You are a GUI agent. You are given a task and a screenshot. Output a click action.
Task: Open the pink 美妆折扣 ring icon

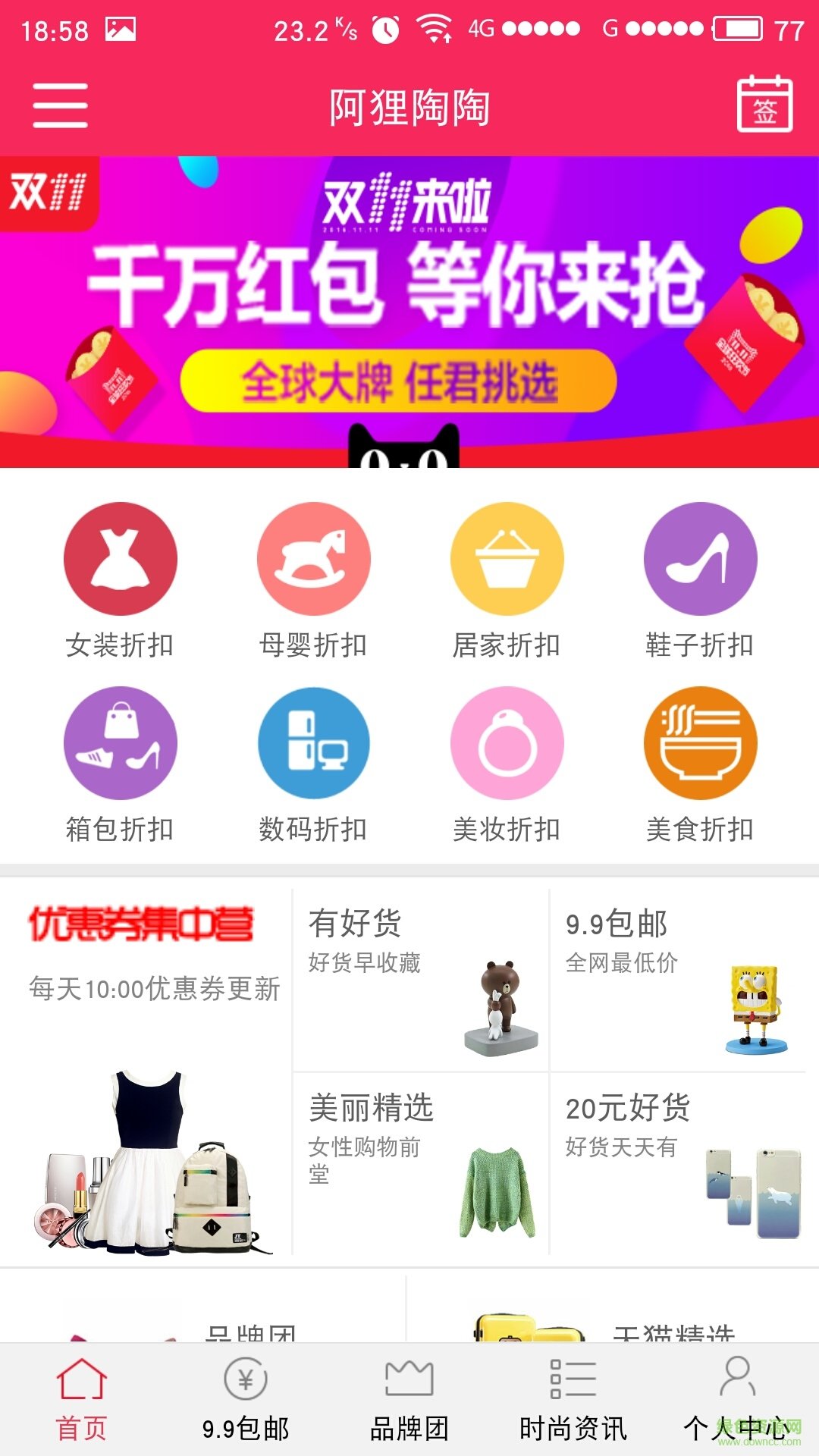507,743
